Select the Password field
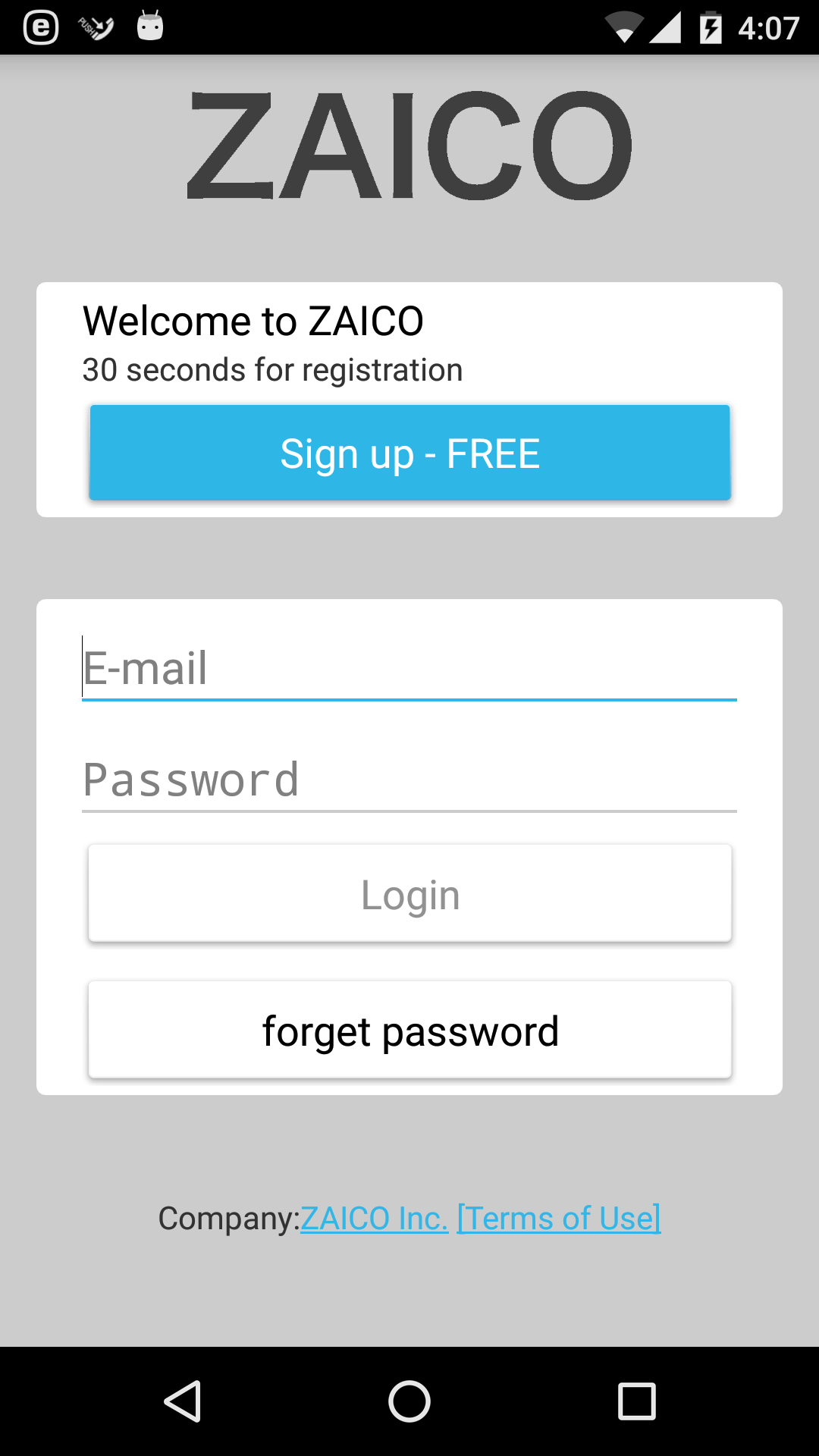Viewport: 819px width, 1456px height. 409,780
